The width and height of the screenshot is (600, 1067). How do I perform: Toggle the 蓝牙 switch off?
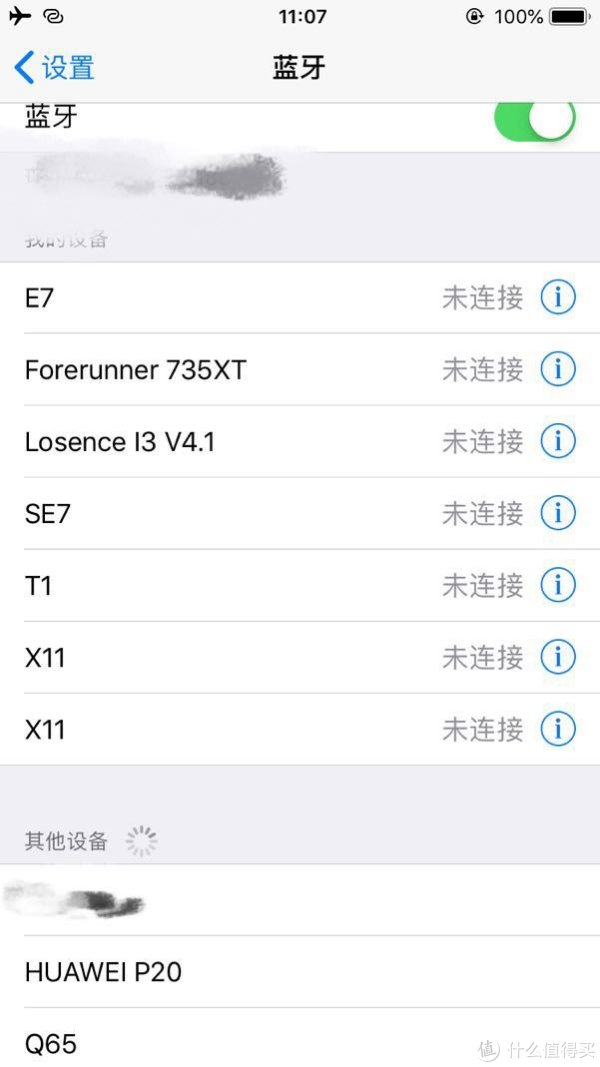[x=535, y=120]
